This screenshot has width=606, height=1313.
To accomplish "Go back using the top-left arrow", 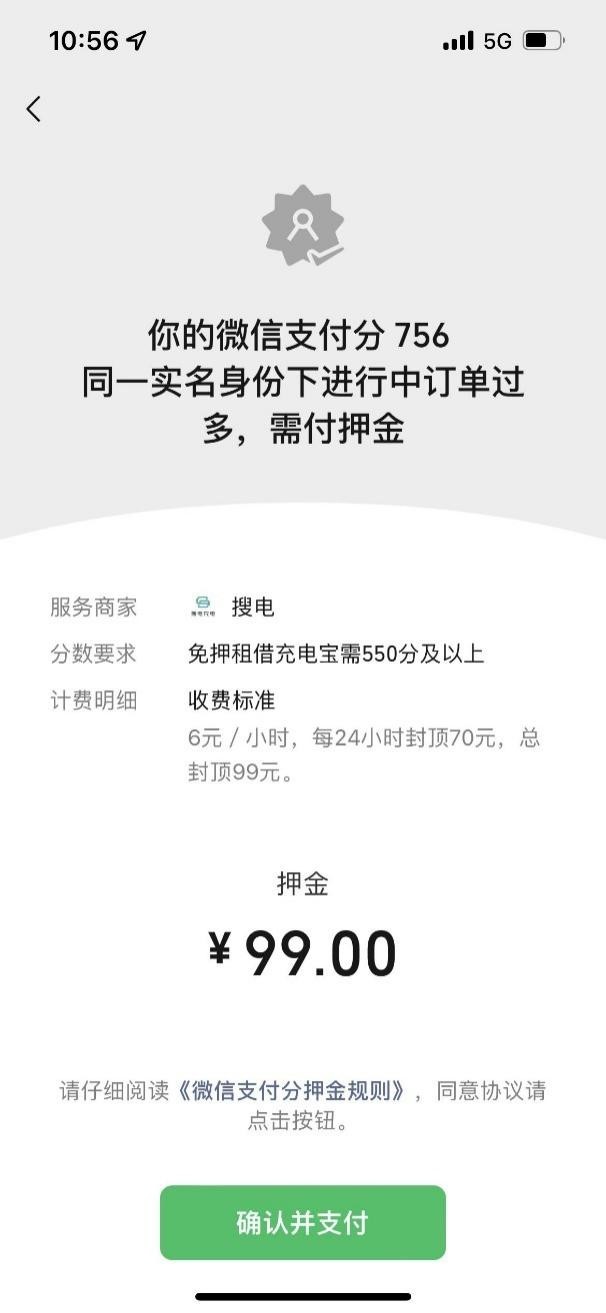I will [34, 109].
